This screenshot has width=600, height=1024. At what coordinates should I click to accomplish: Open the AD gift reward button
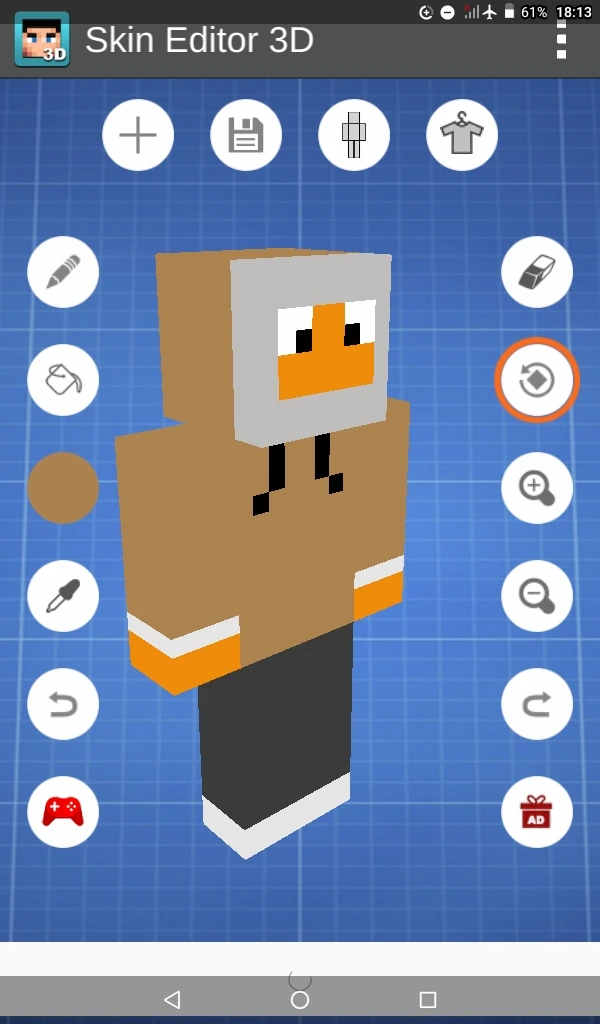coord(537,812)
